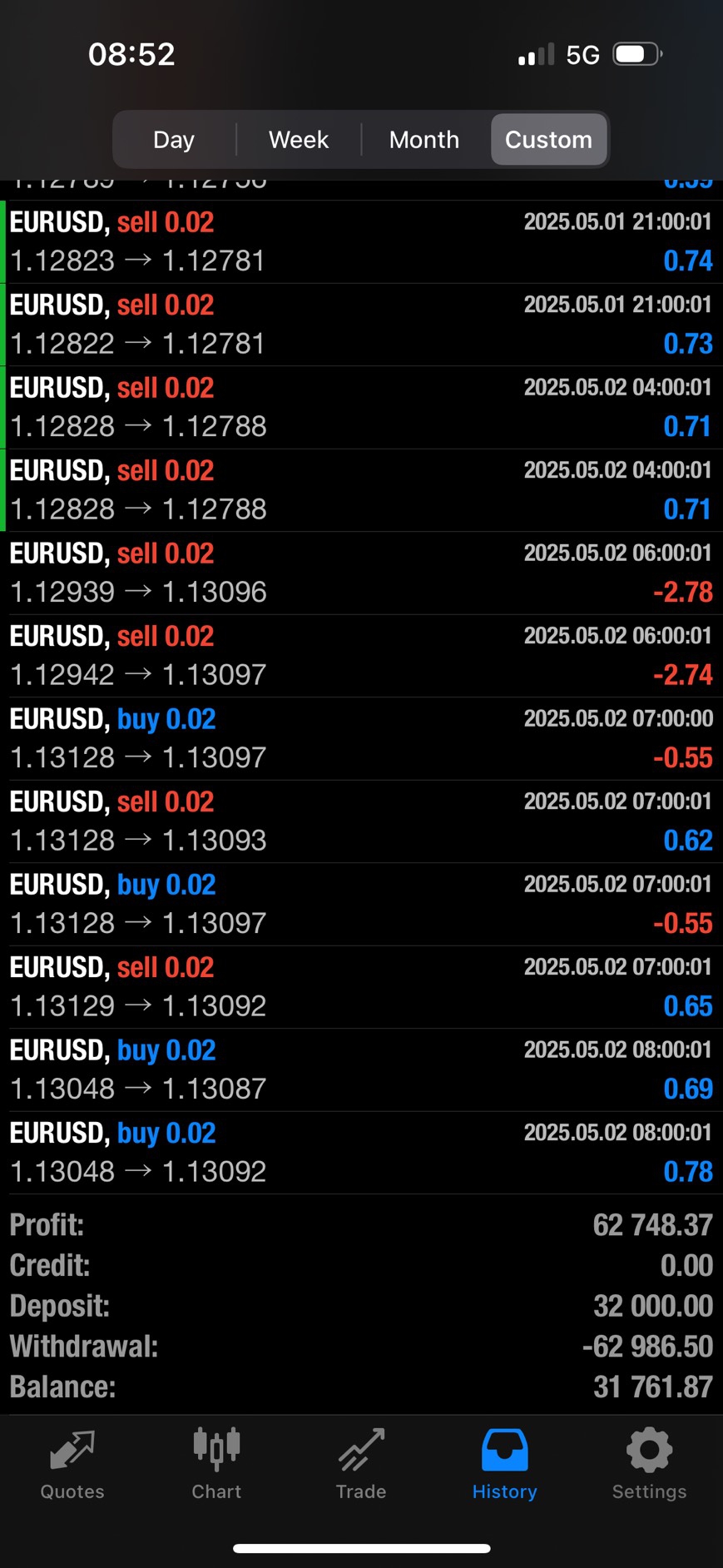The image size is (723, 1568).
Task: Open the sell trade with 0.62 profit
Action: click(361, 821)
